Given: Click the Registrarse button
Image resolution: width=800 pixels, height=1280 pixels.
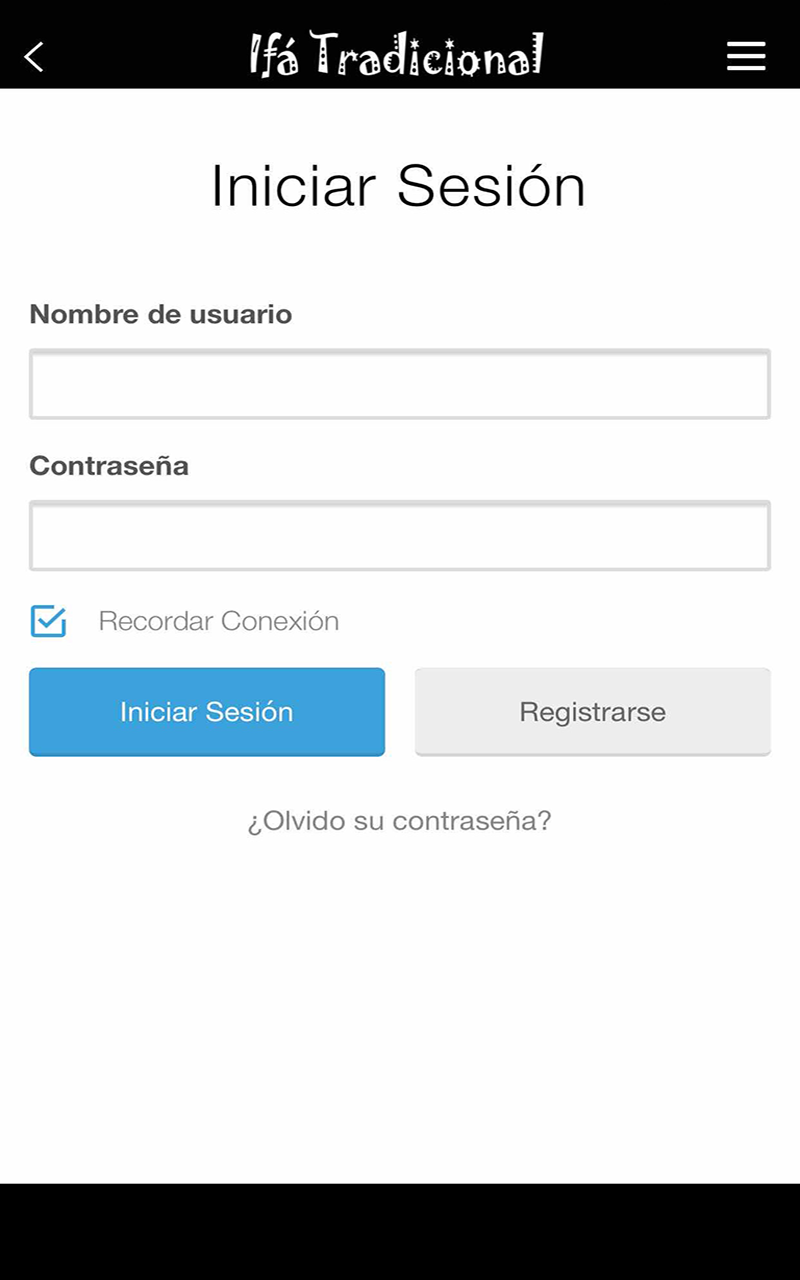Looking at the screenshot, I should [x=592, y=712].
